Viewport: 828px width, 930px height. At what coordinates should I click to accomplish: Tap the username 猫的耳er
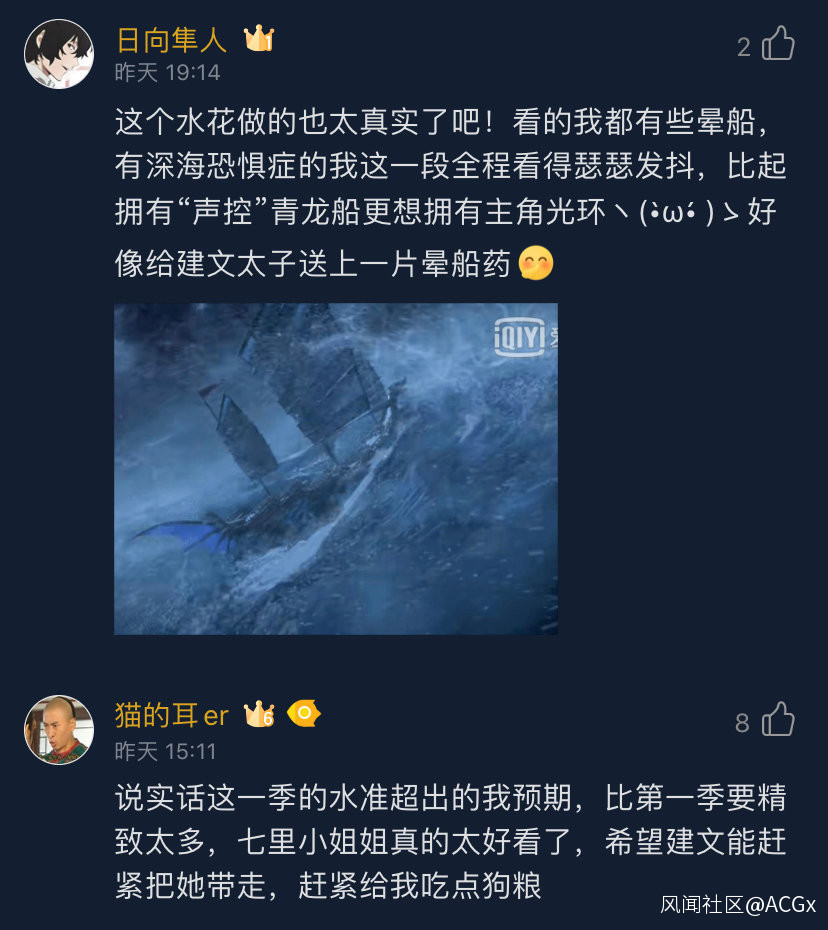click(x=171, y=715)
